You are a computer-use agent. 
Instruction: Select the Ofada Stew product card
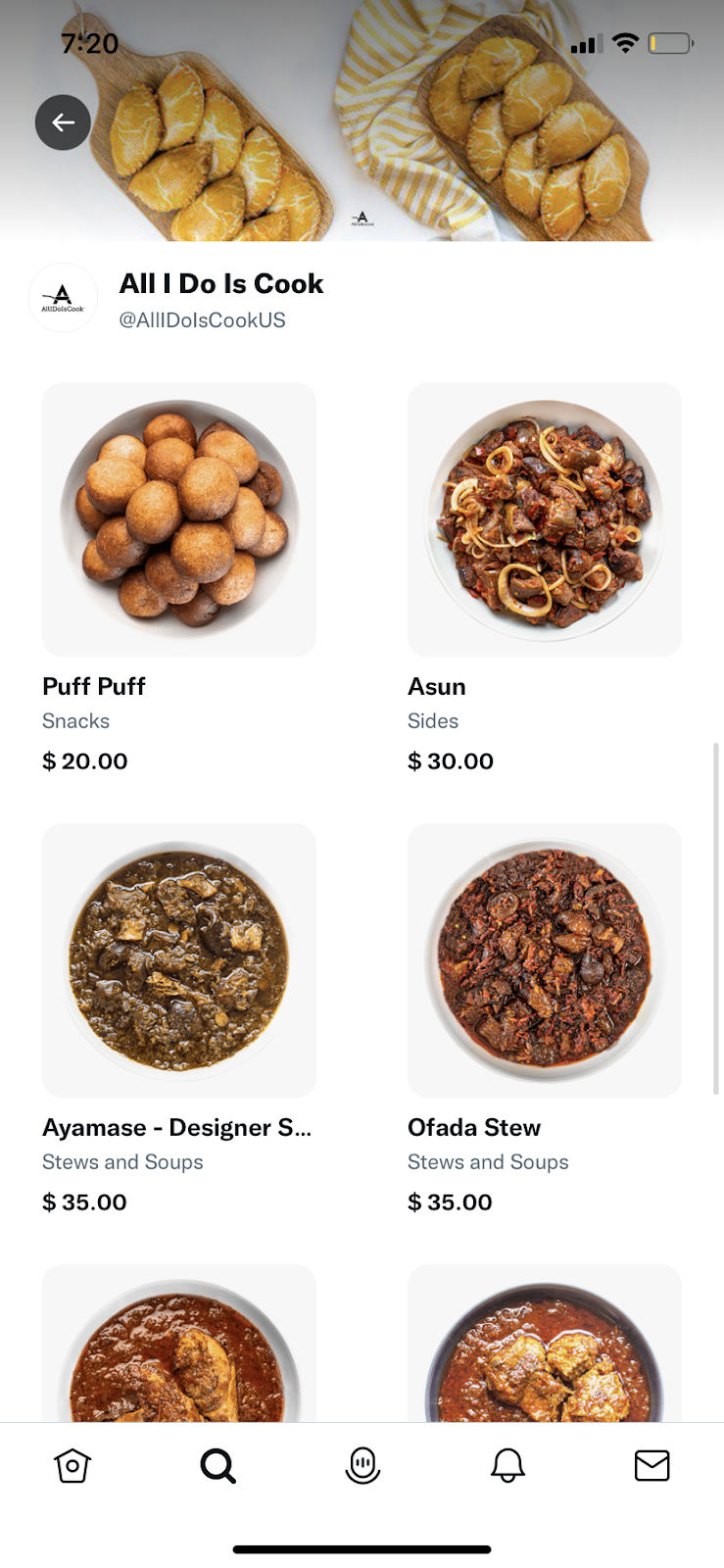click(x=544, y=960)
